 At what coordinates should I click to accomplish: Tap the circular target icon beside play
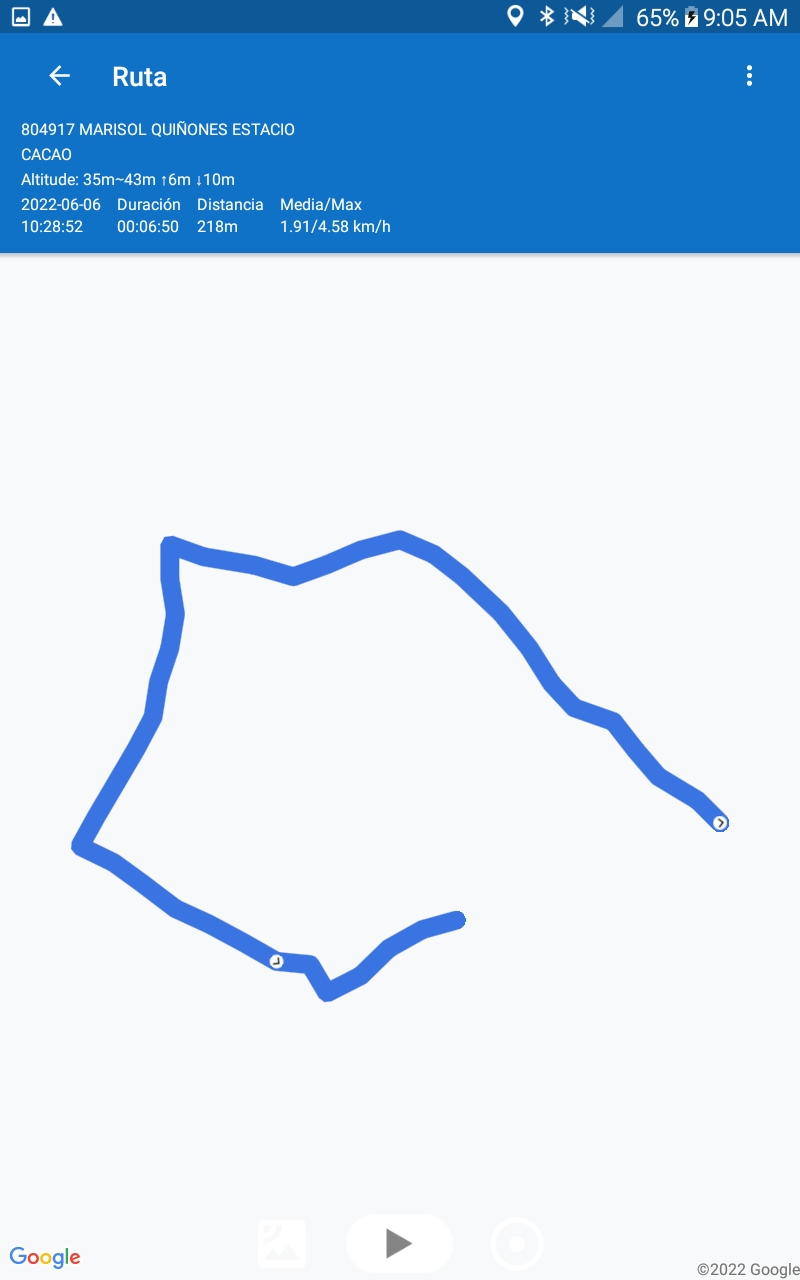point(517,1244)
